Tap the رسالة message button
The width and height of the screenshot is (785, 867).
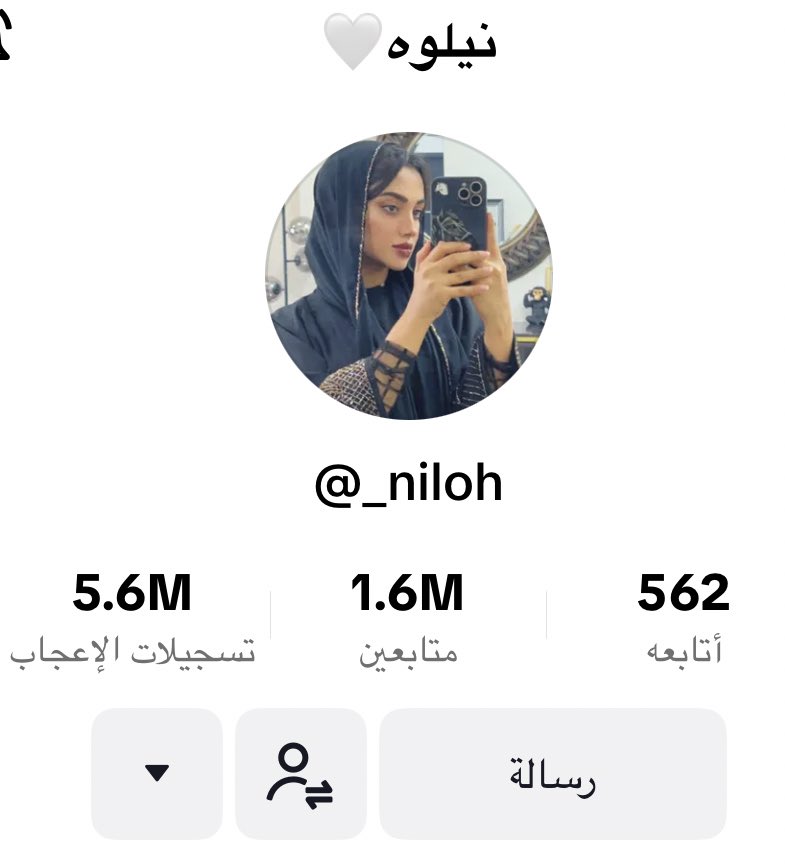(552, 774)
